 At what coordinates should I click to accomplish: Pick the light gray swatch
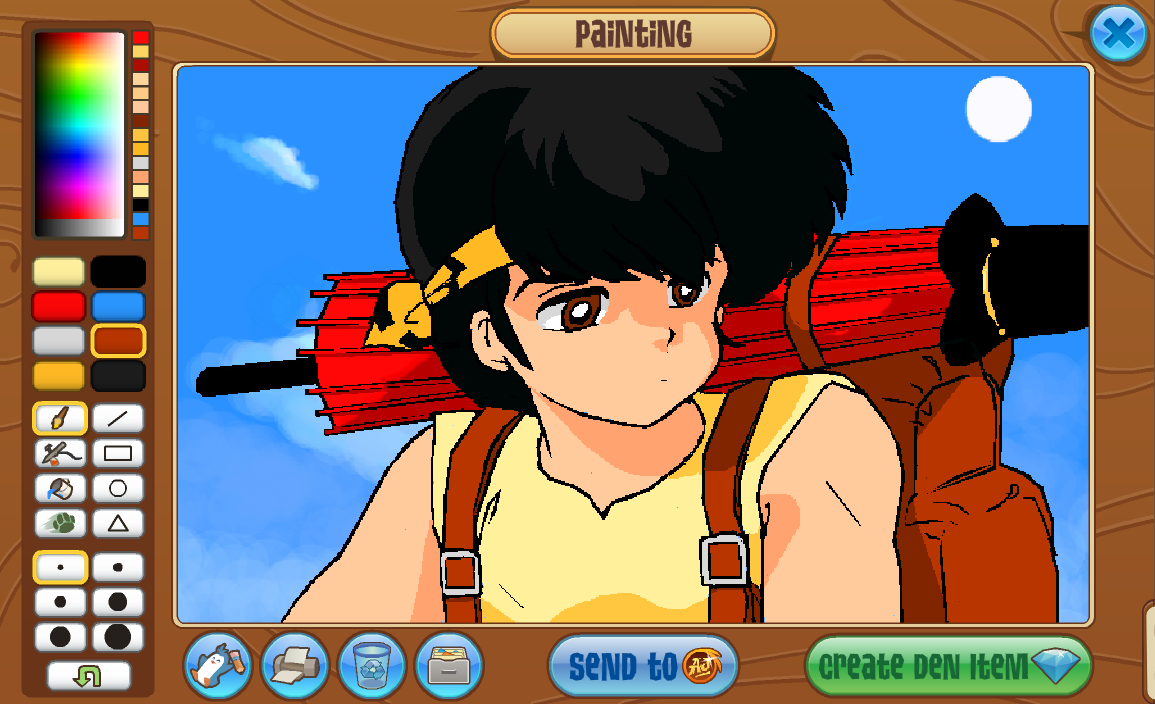pyautogui.click(x=59, y=341)
